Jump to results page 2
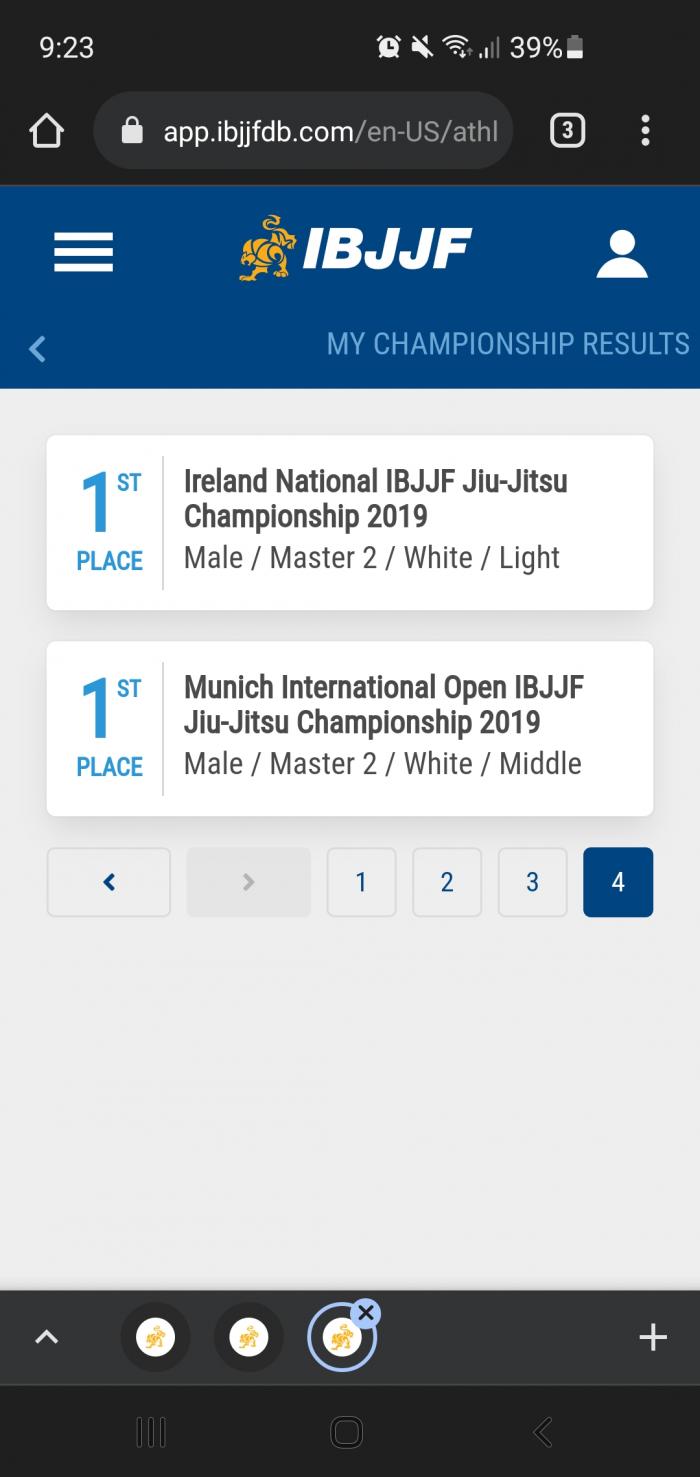The image size is (700, 1477). [447, 882]
